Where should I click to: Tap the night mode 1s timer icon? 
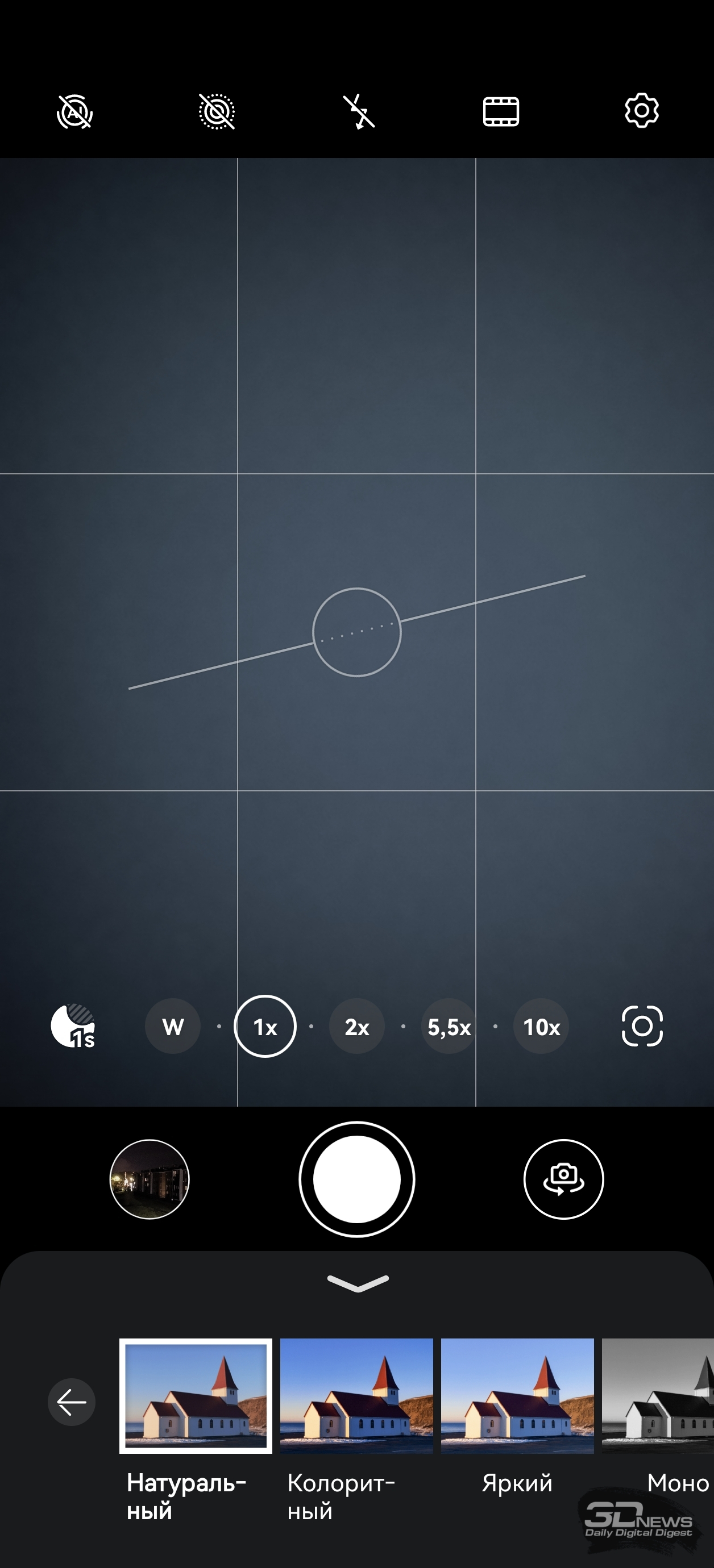pos(73,1026)
